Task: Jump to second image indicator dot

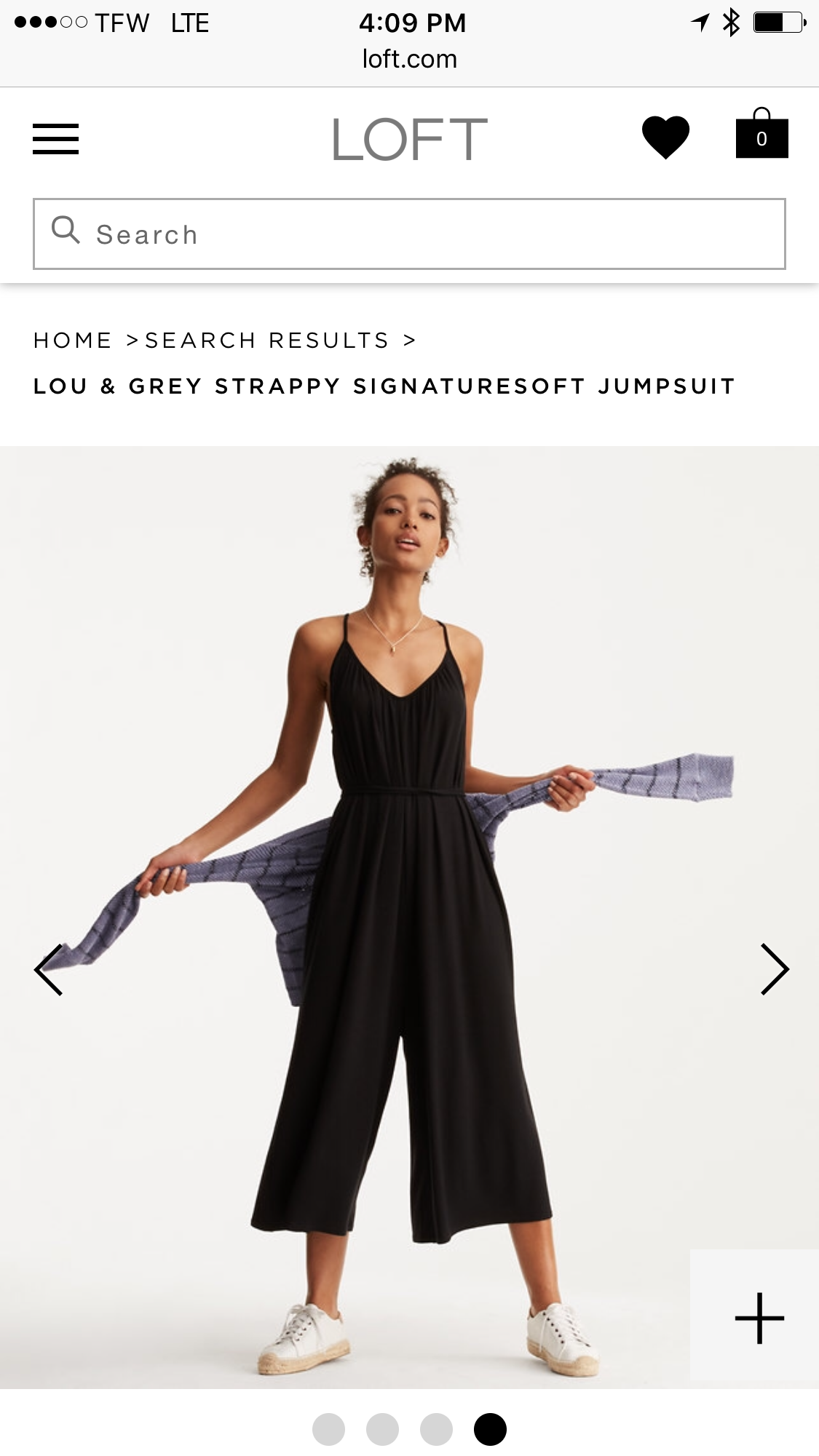Action: coord(382,1429)
